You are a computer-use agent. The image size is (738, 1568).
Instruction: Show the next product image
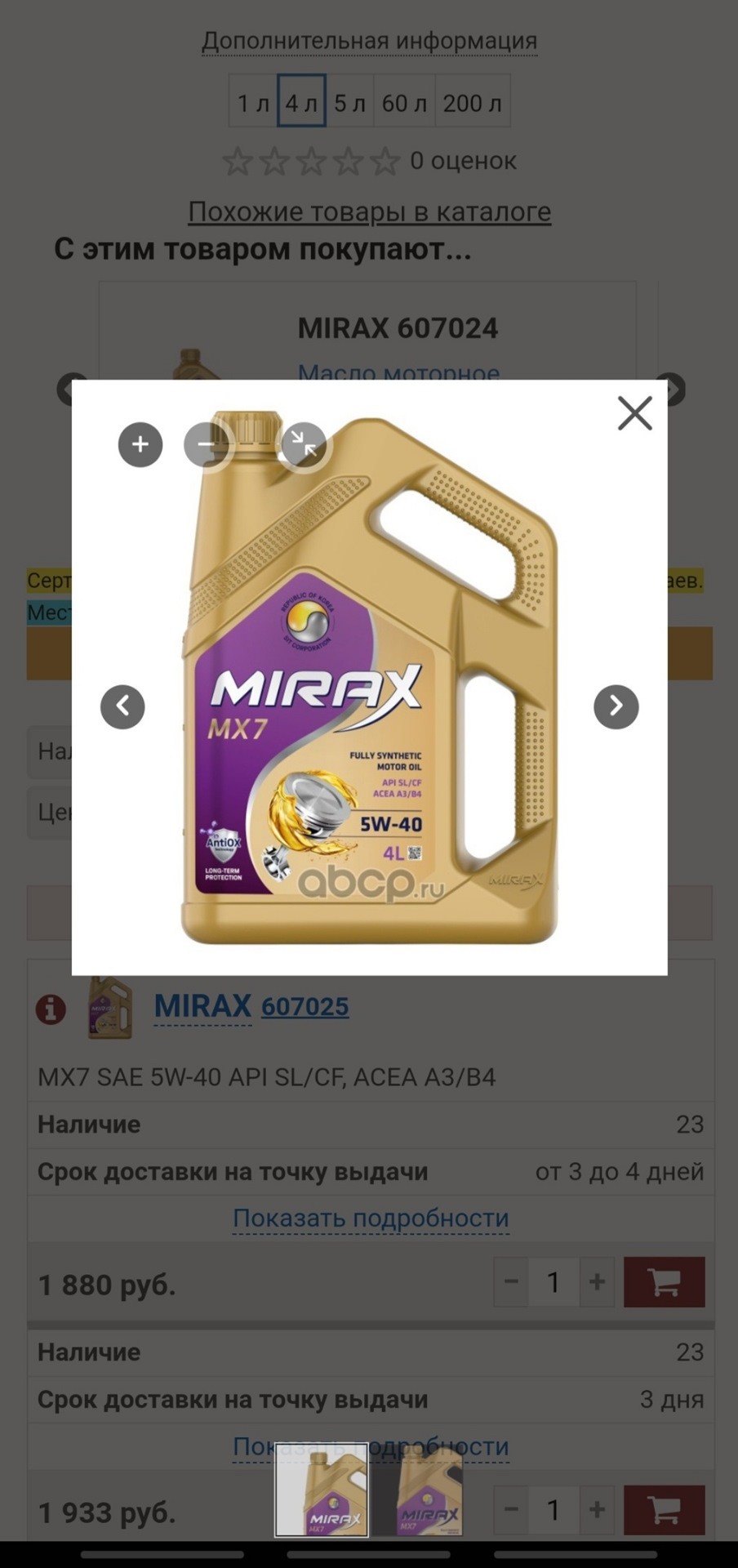click(x=616, y=706)
